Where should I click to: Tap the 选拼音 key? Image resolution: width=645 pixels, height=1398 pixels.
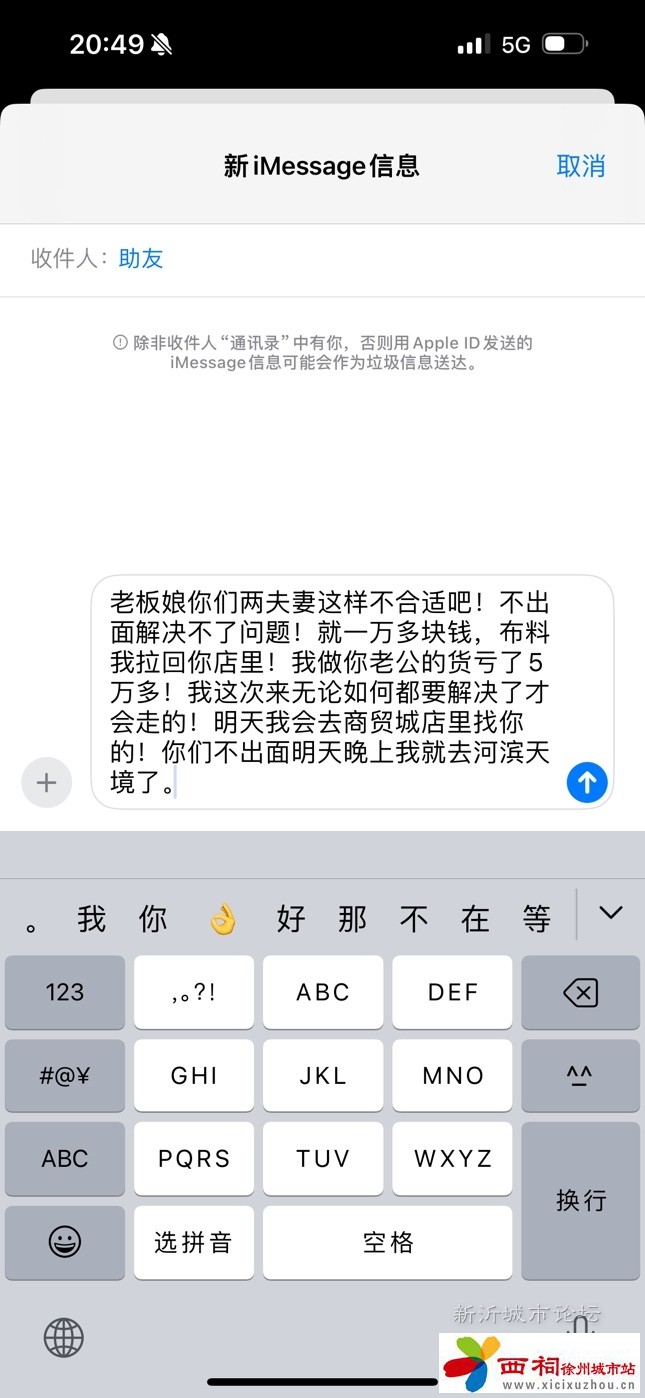193,1242
